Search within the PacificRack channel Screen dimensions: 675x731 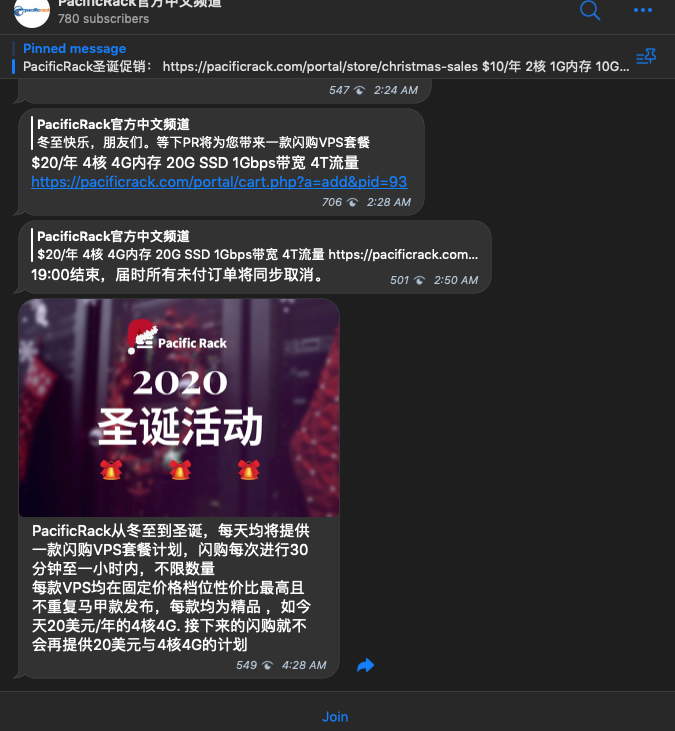pyautogui.click(x=590, y=10)
